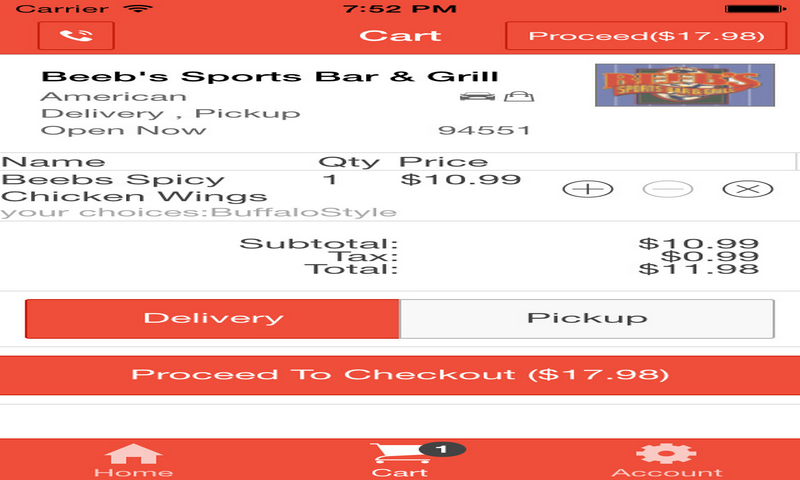Tap the phone call icon
800x480 pixels.
pos(76,36)
